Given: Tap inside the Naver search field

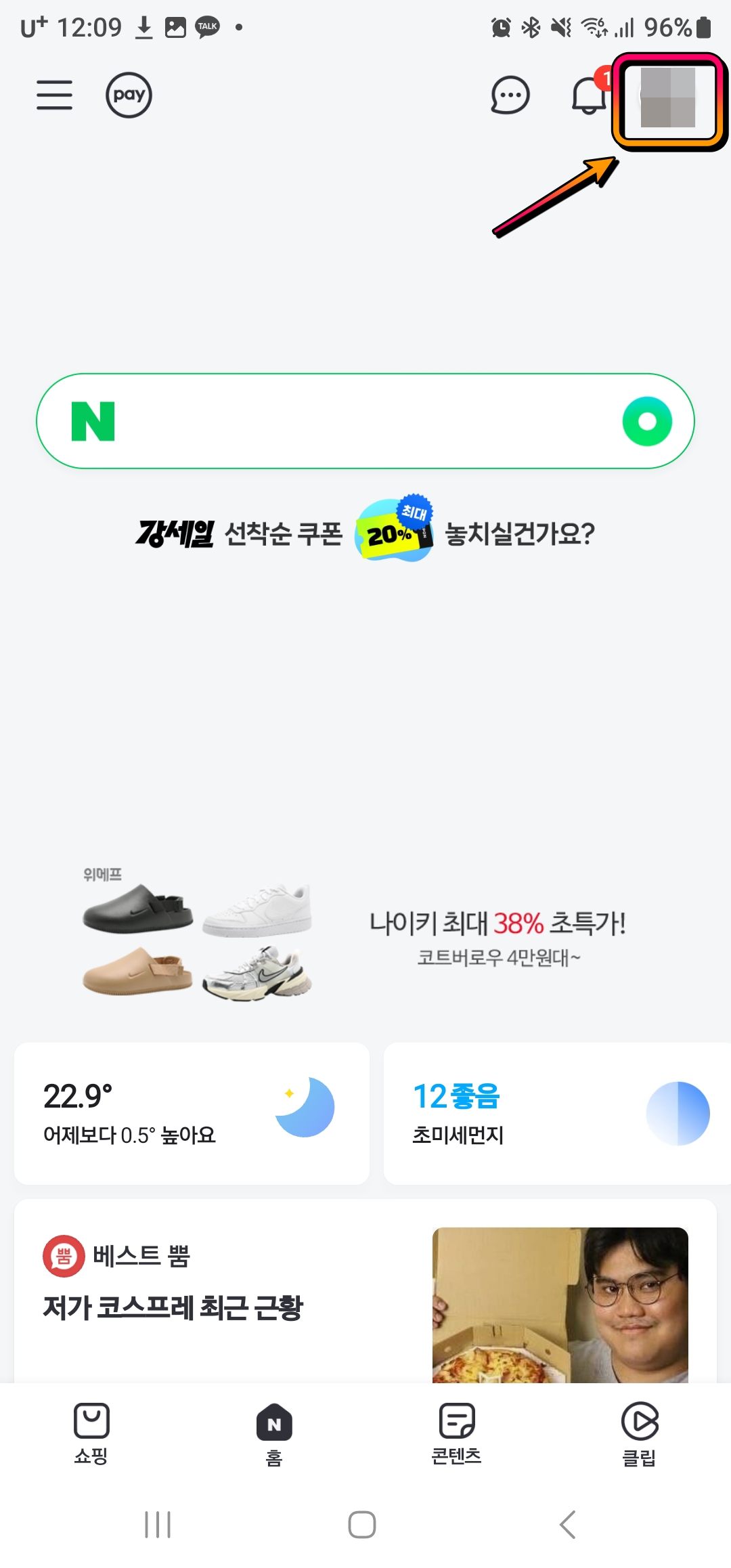Looking at the screenshot, I should point(365,420).
